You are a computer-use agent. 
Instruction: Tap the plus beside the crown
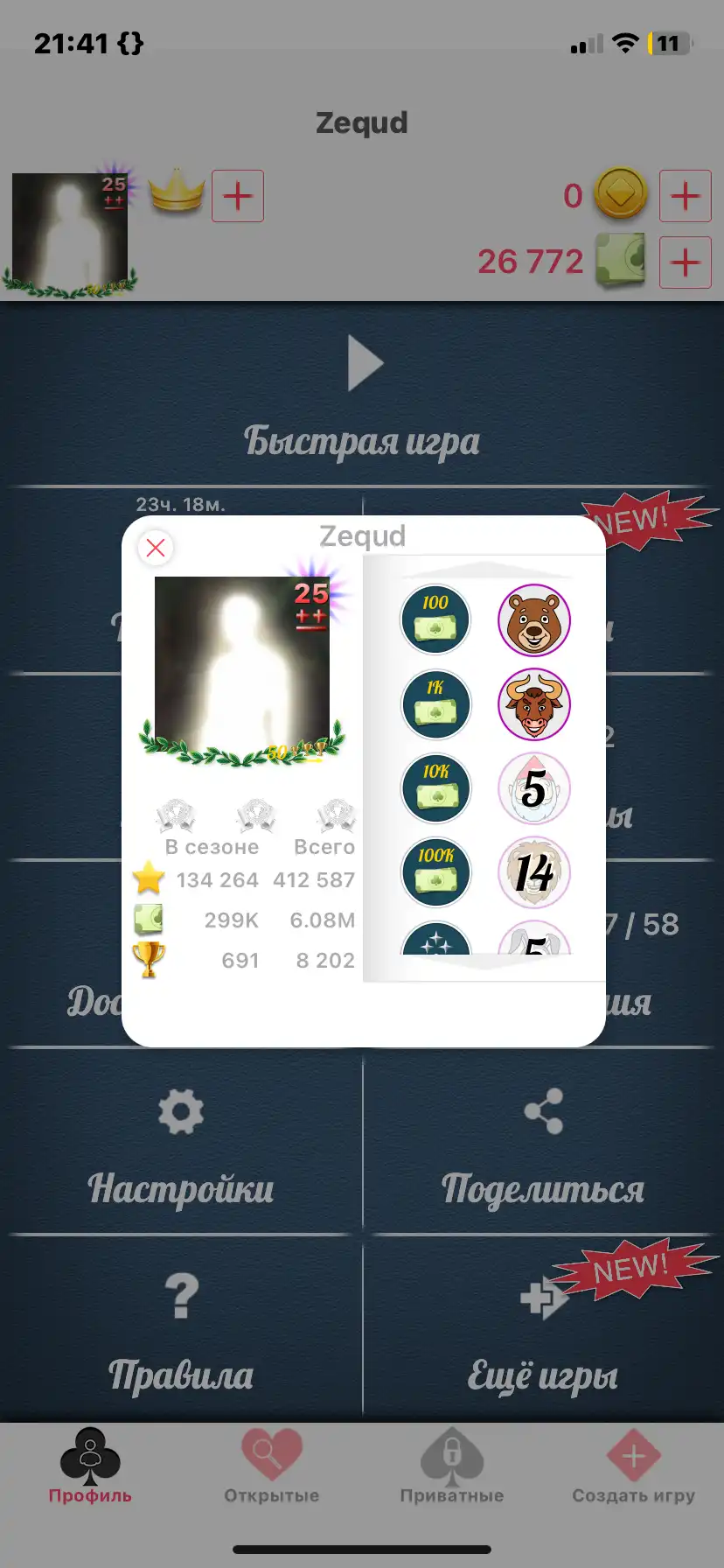point(238,196)
